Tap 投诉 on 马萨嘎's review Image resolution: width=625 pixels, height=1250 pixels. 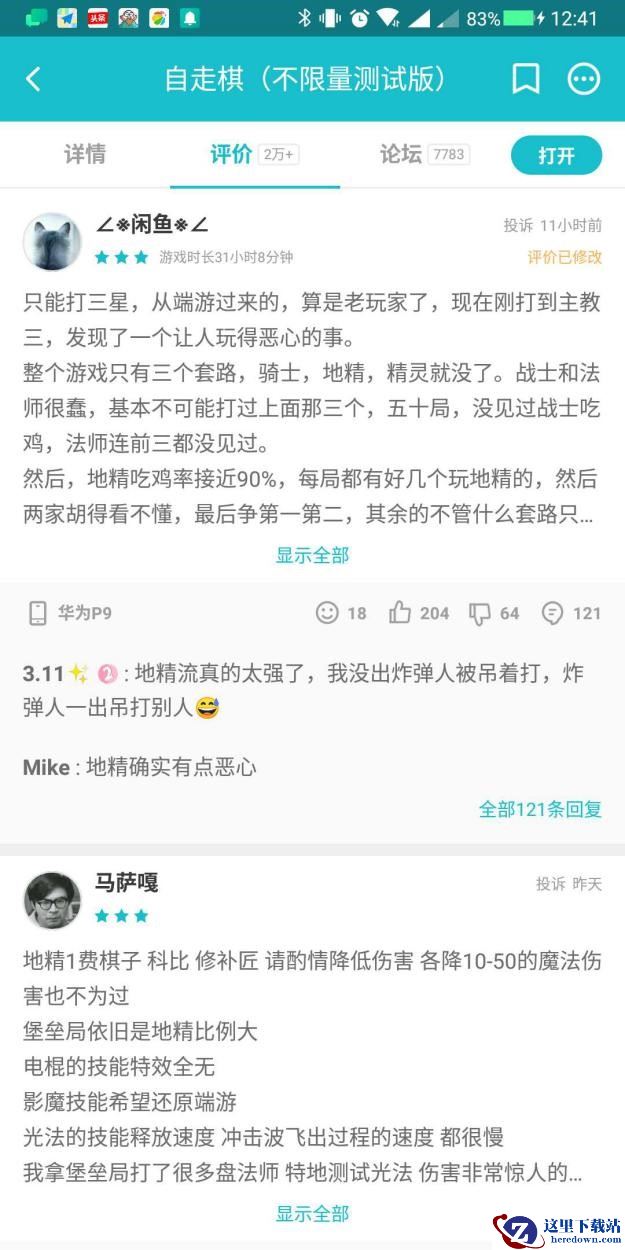pyautogui.click(x=550, y=884)
